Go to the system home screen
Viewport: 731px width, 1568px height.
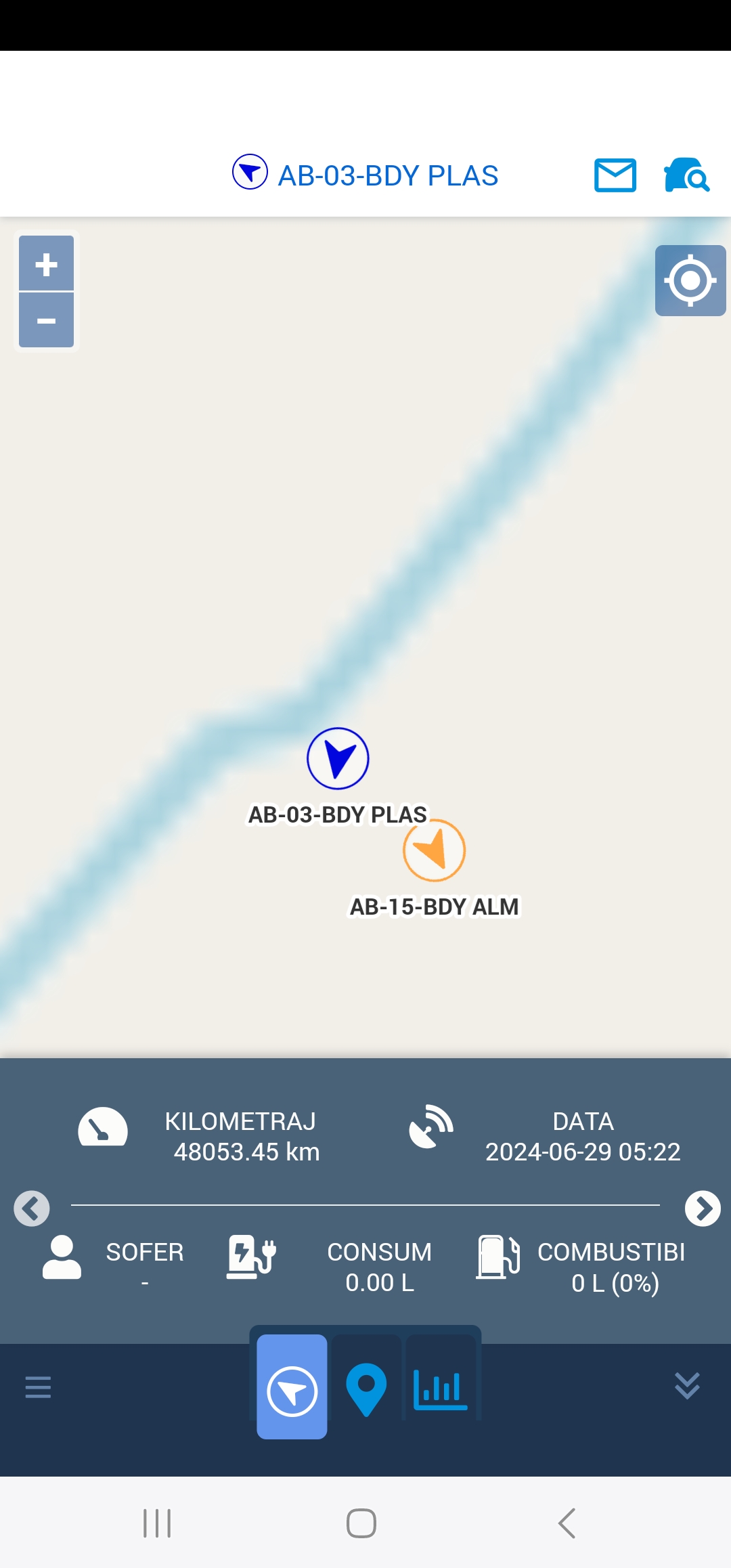361,1523
